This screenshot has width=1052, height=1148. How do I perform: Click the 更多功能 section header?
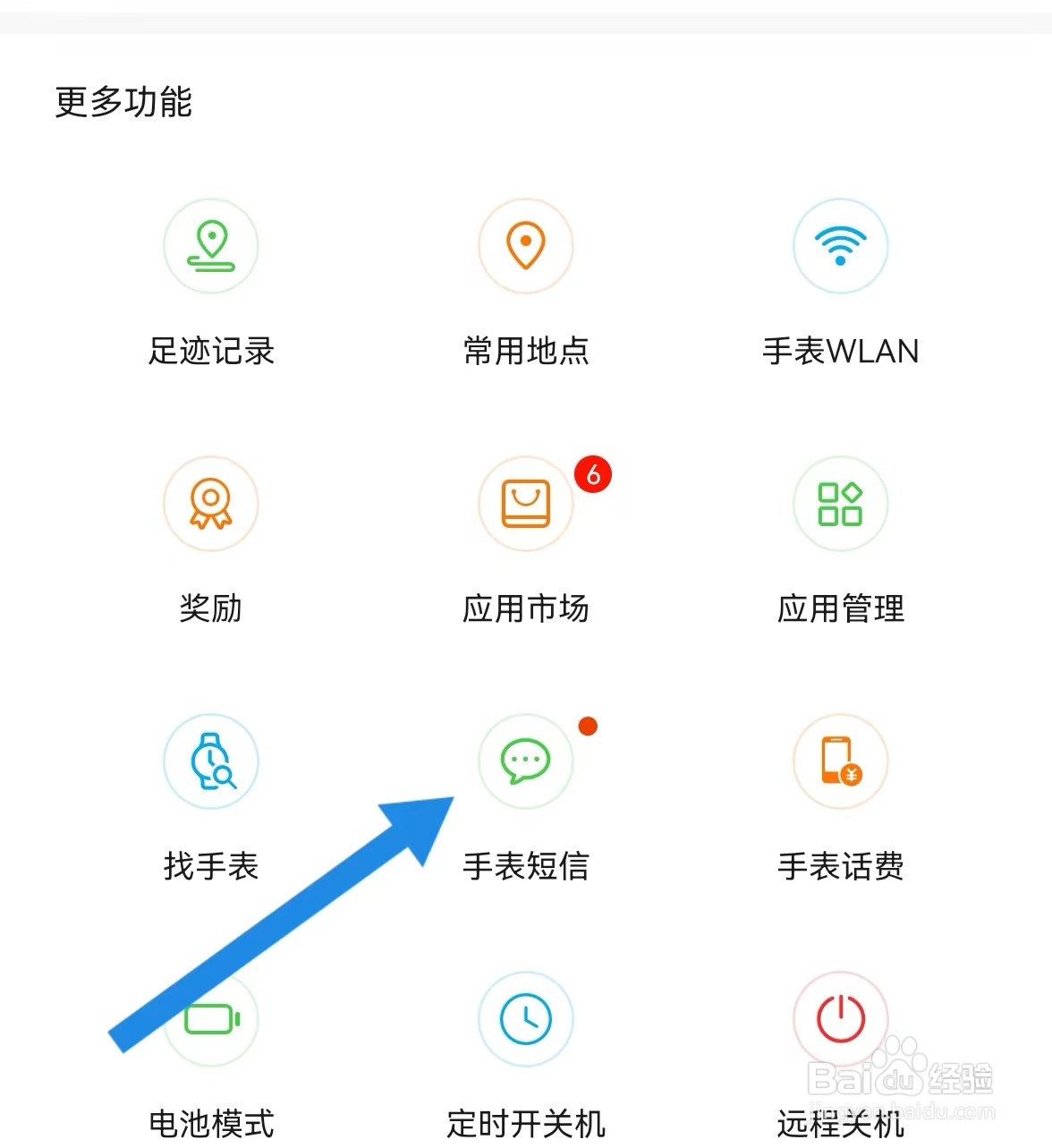coord(123,104)
